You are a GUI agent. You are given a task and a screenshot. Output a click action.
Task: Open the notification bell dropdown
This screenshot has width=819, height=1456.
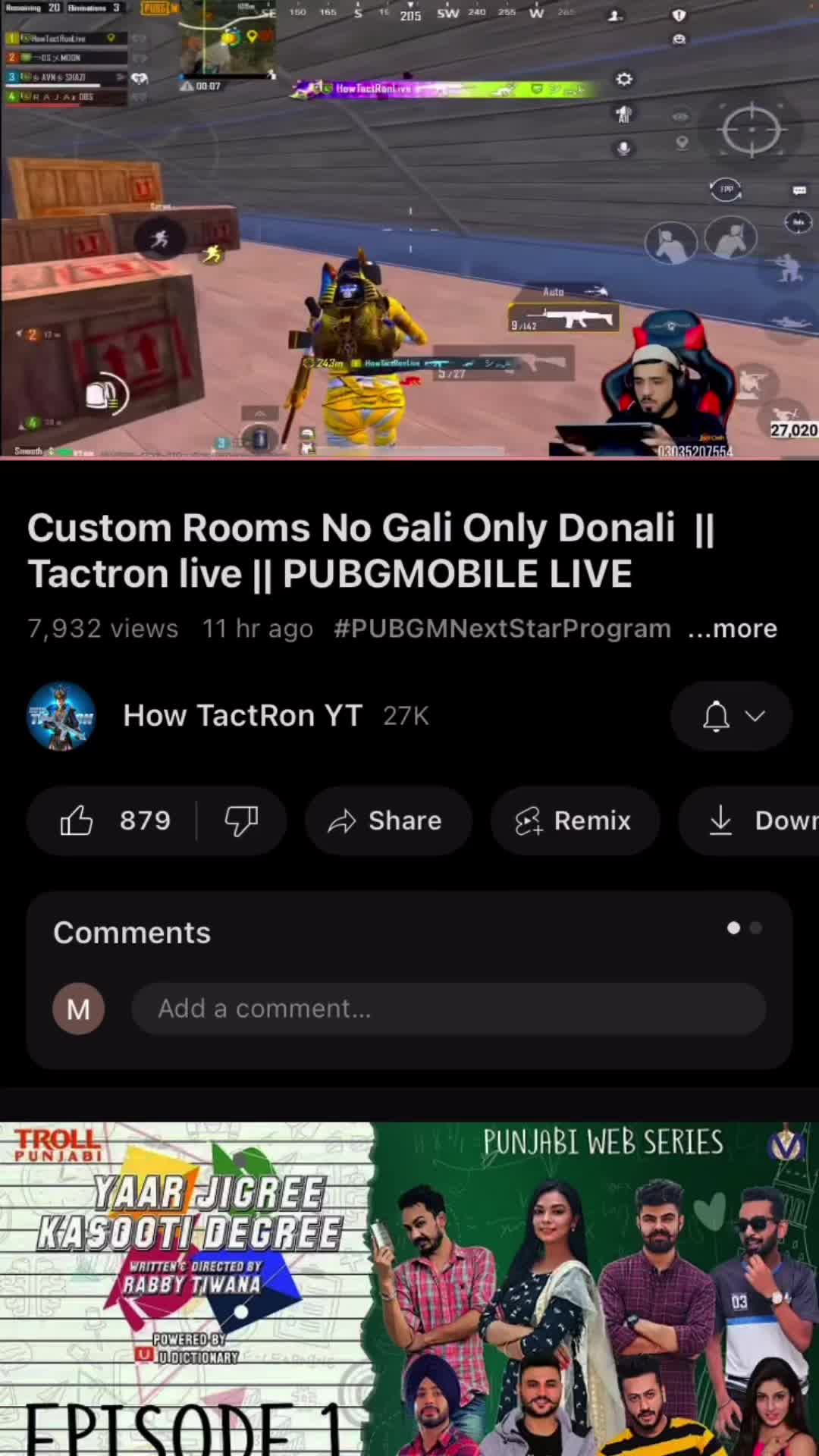pos(731,716)
